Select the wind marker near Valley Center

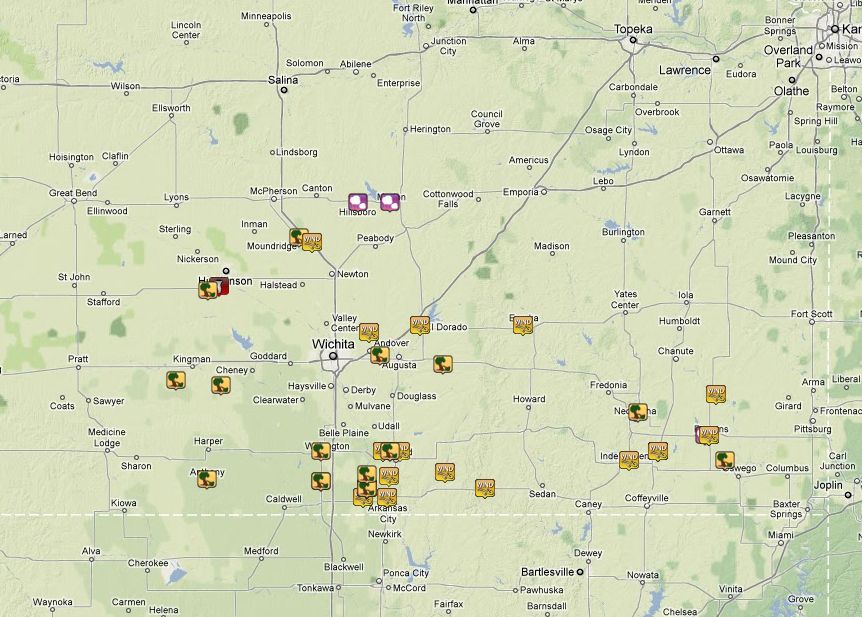(369, 331)
